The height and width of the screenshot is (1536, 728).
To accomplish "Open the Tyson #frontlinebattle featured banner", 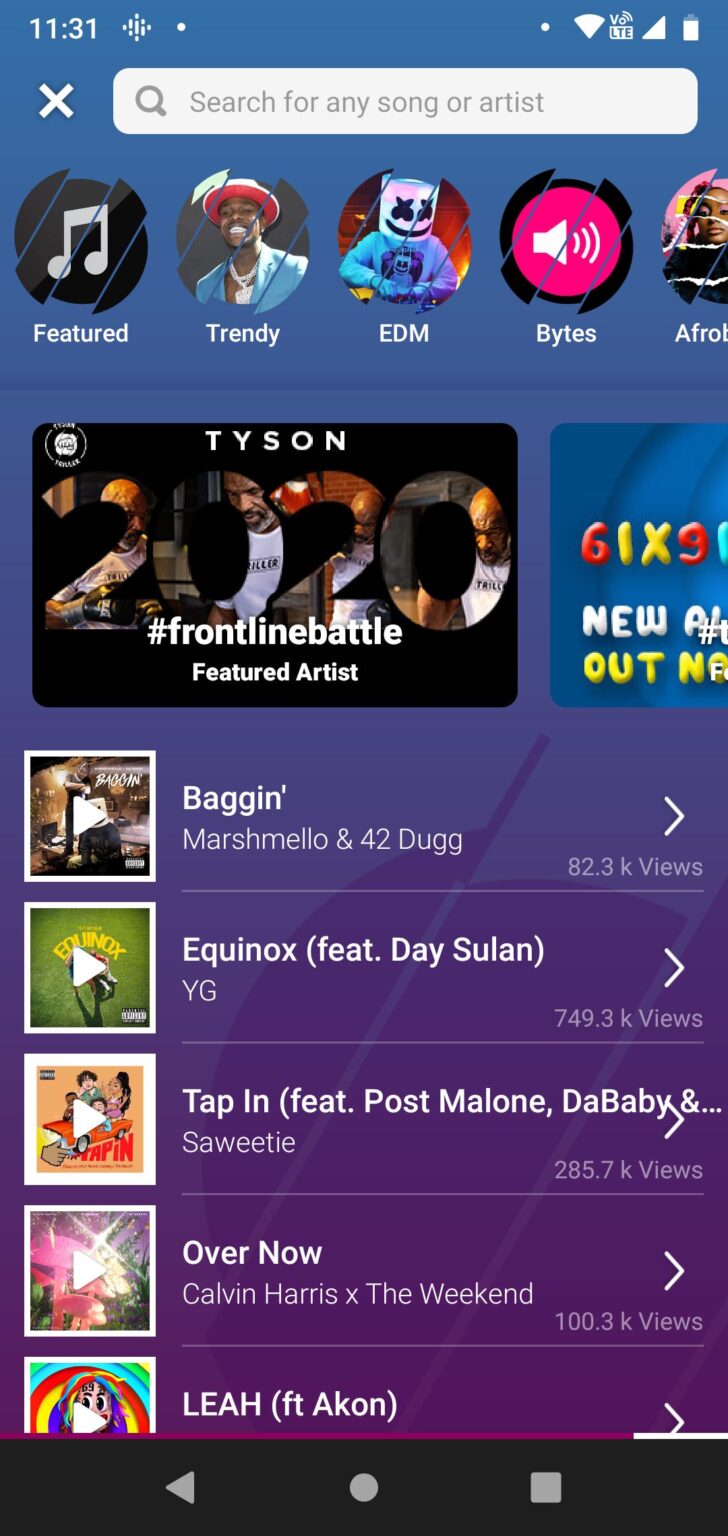I will coord(275,565).
